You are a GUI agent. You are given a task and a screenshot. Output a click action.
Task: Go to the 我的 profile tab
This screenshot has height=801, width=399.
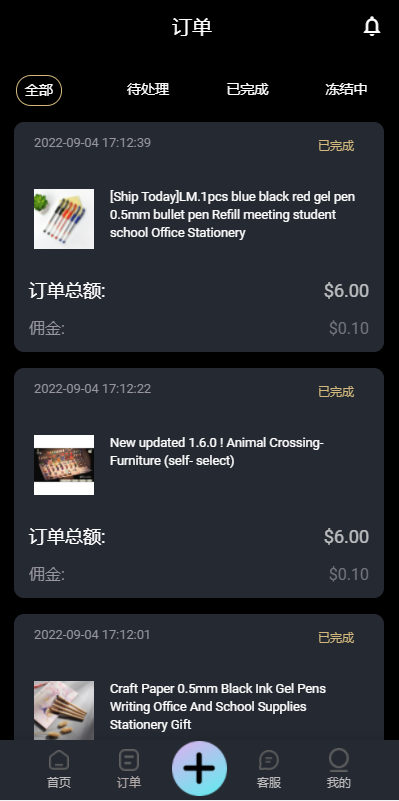pyautogui.click(x=339, y=769)
